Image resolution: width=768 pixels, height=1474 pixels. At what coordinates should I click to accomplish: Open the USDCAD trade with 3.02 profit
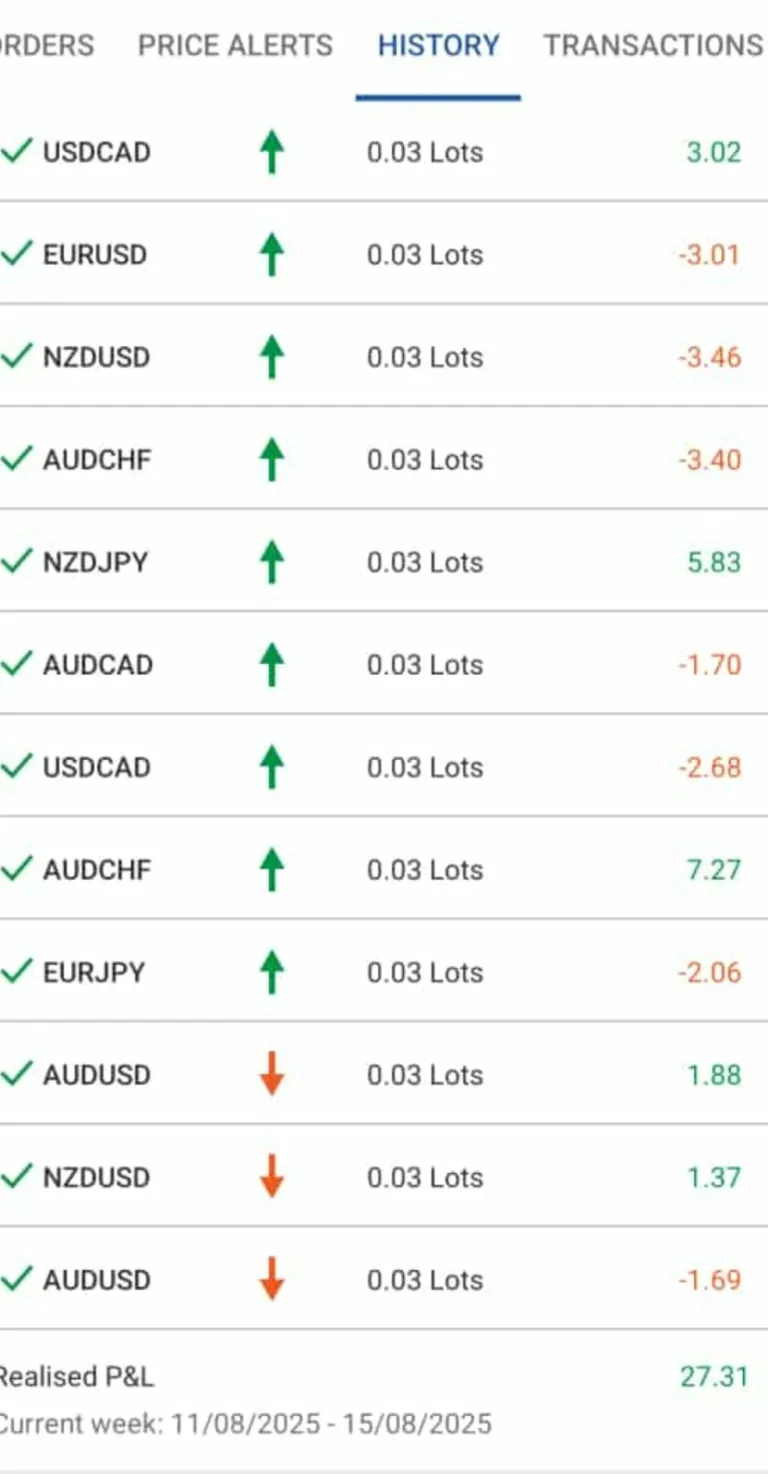[x=384, y=152]
